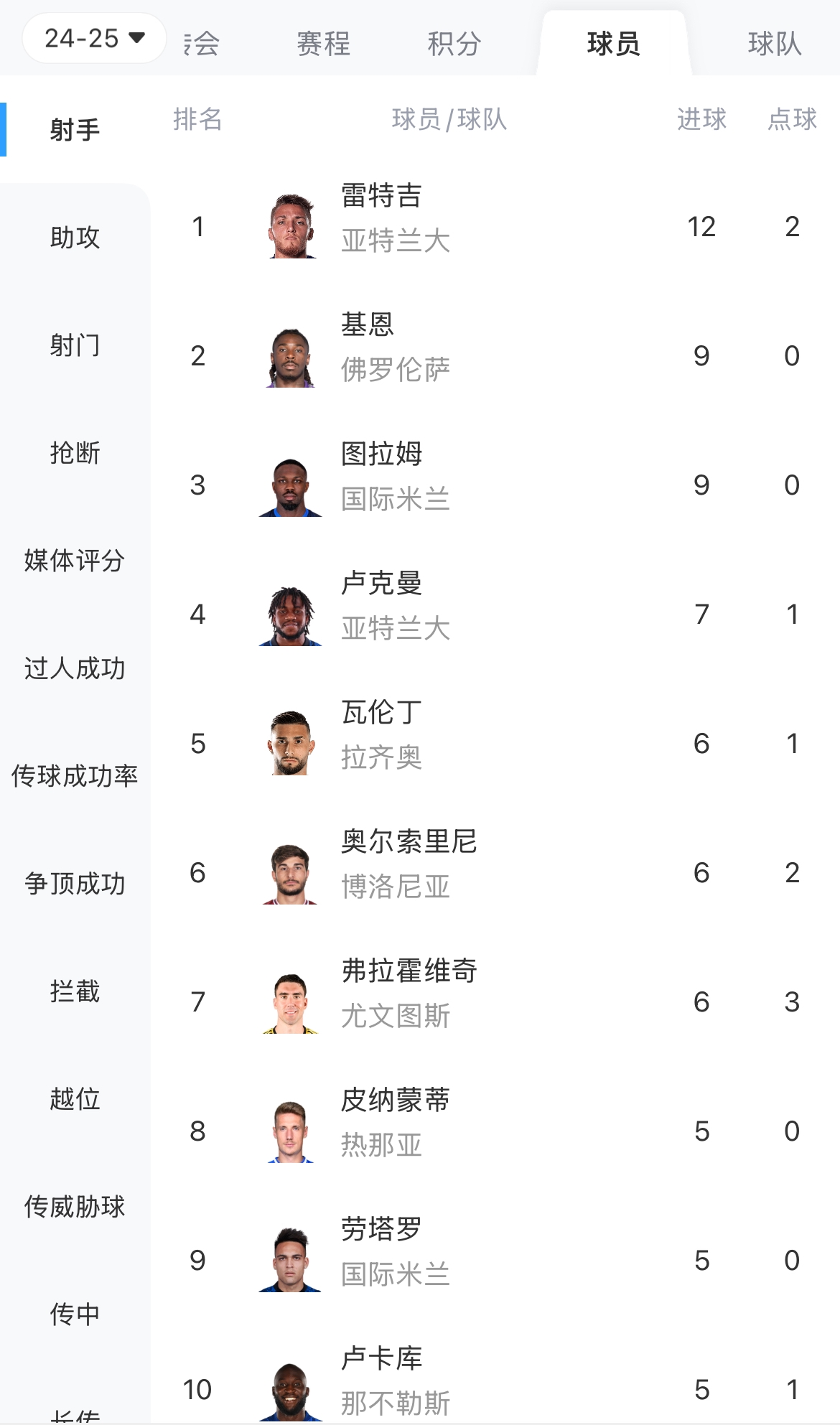The height and width of the screenshot is (1425, 840).
Task: Switch to the 积分 tab
Action: (x=454, y=44)
